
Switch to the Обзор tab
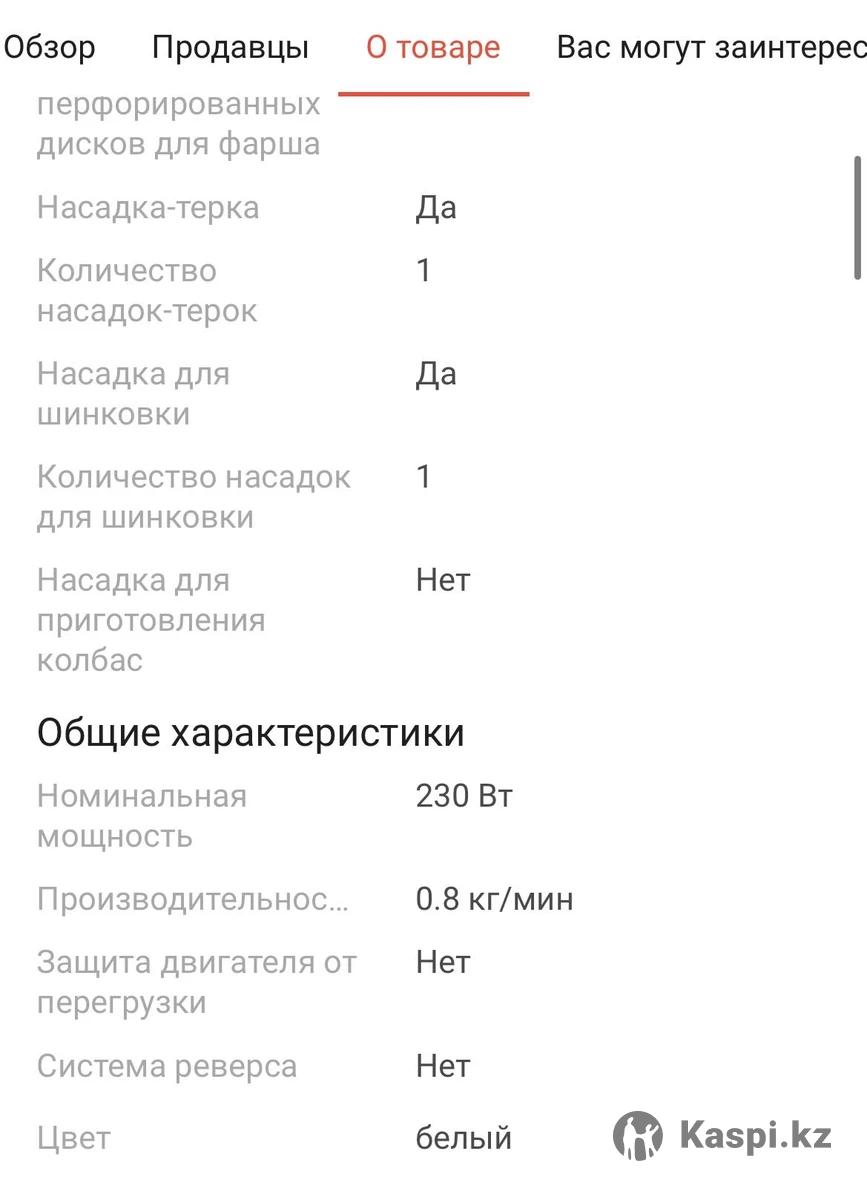click(50, 47)
